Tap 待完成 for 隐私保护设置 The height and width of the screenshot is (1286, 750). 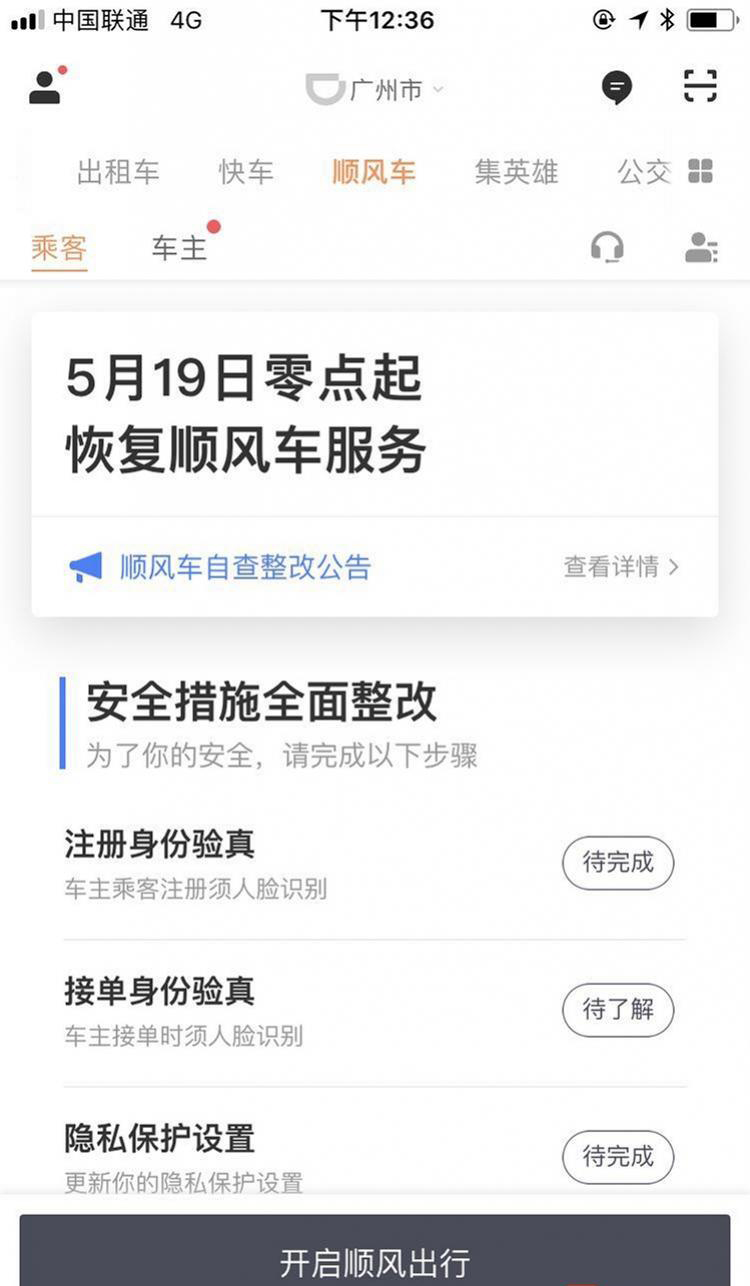[618, 1157]
